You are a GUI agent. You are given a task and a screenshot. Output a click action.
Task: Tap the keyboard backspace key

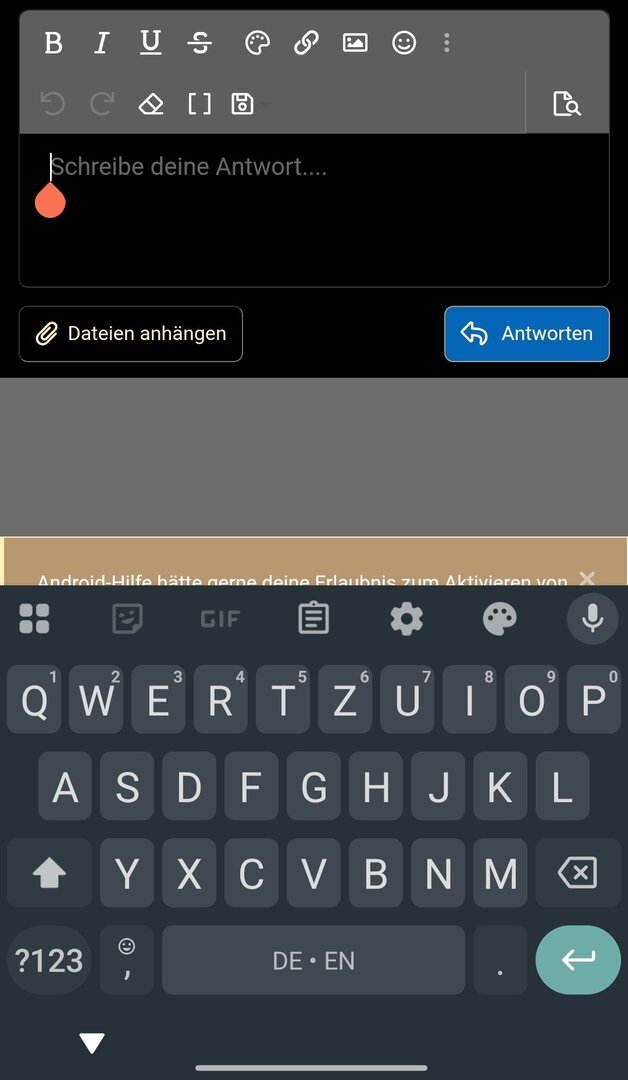click(578, 873)
